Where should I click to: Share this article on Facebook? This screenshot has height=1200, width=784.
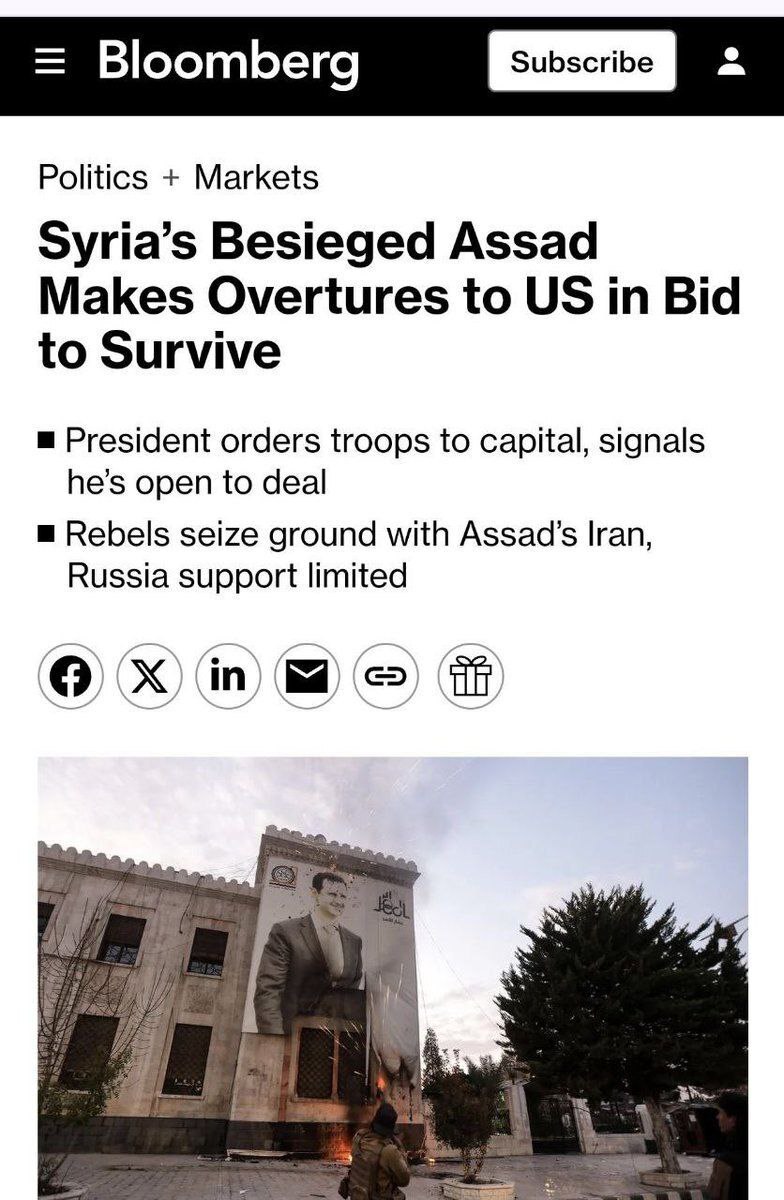click(x=71, y=677)
